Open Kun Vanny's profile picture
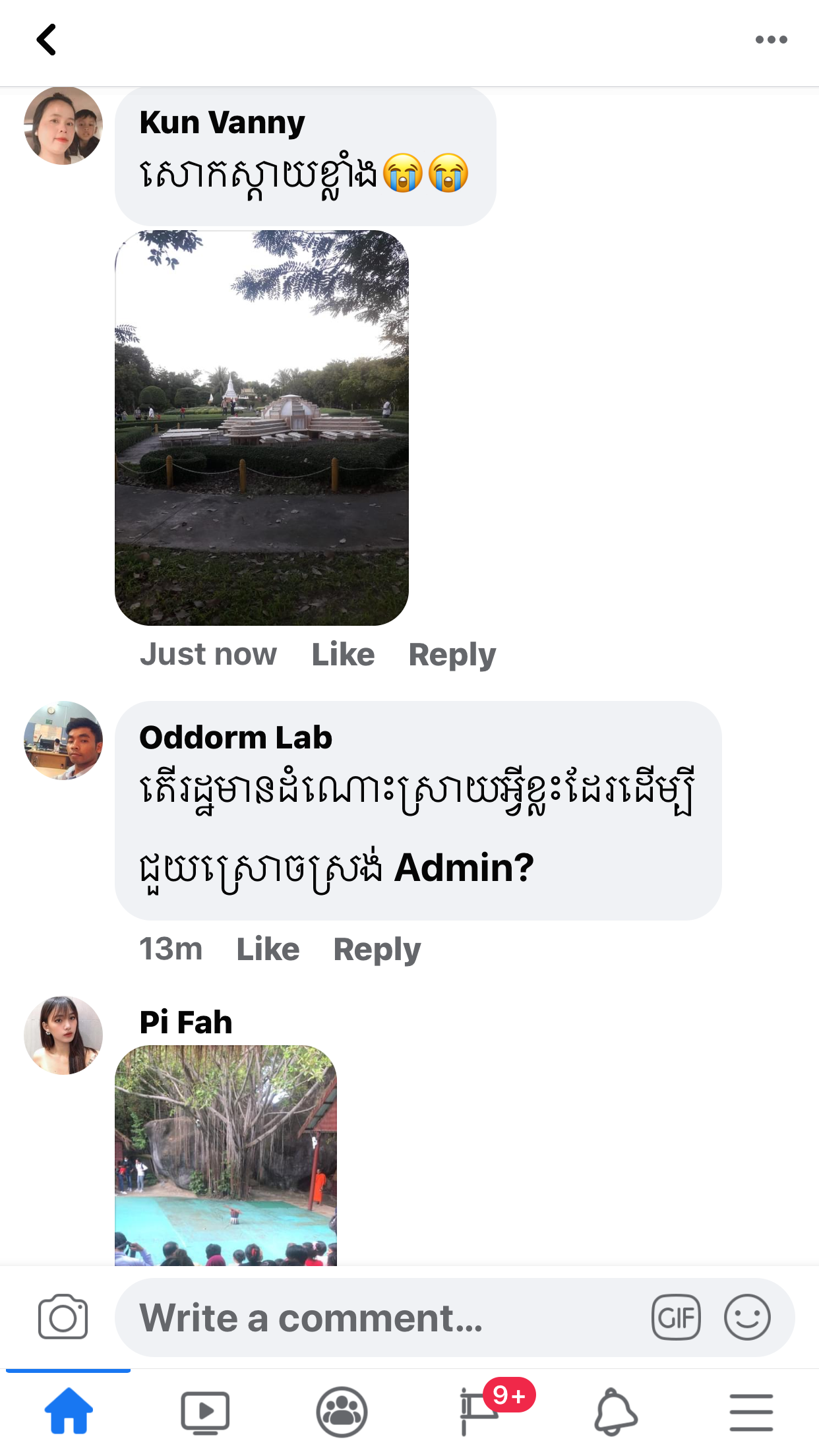This screenshot has width=819, height=1456. pos(63,125)
